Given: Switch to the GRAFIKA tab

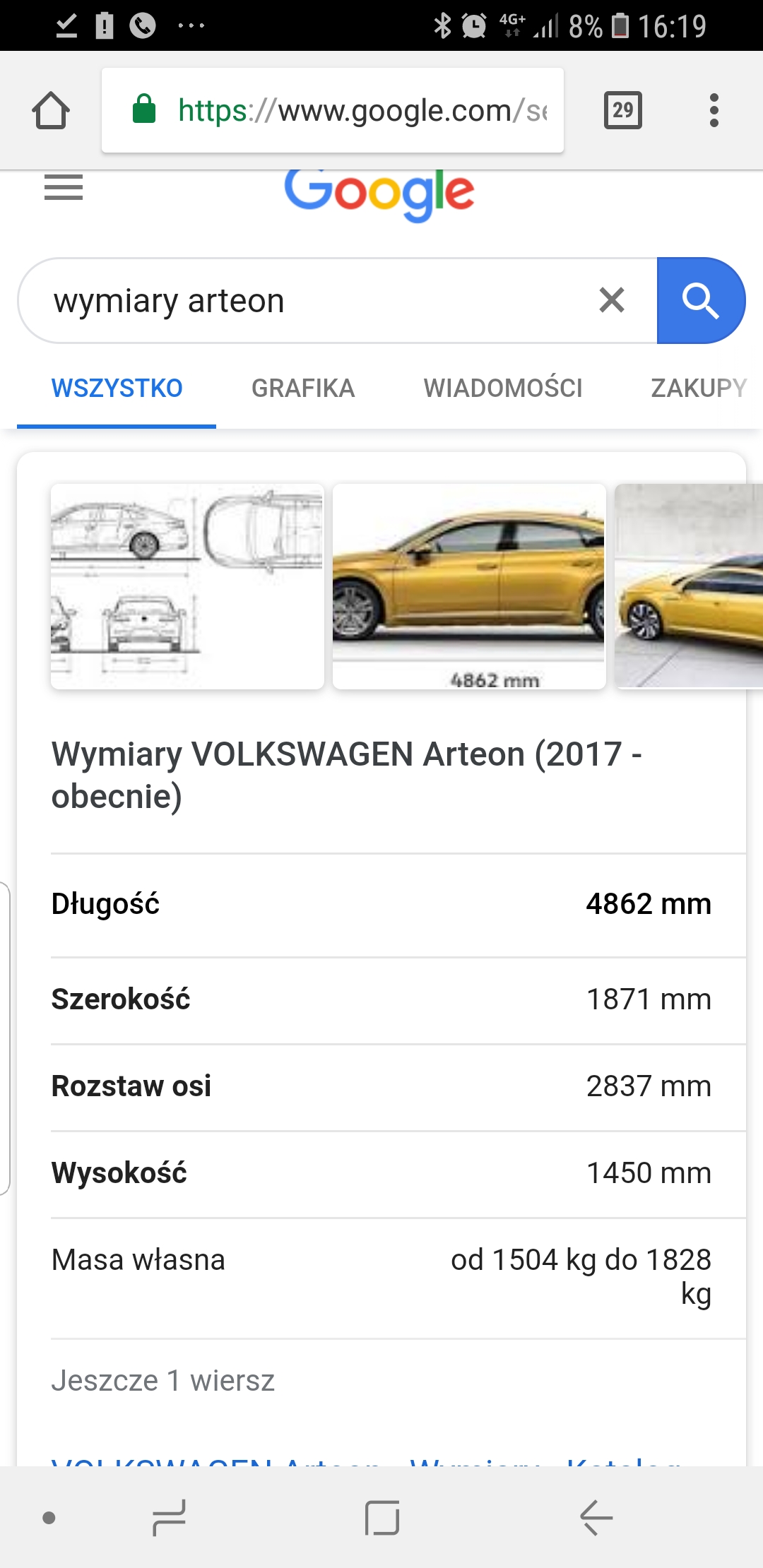Looking at the screenshot, I should (303, 388).
